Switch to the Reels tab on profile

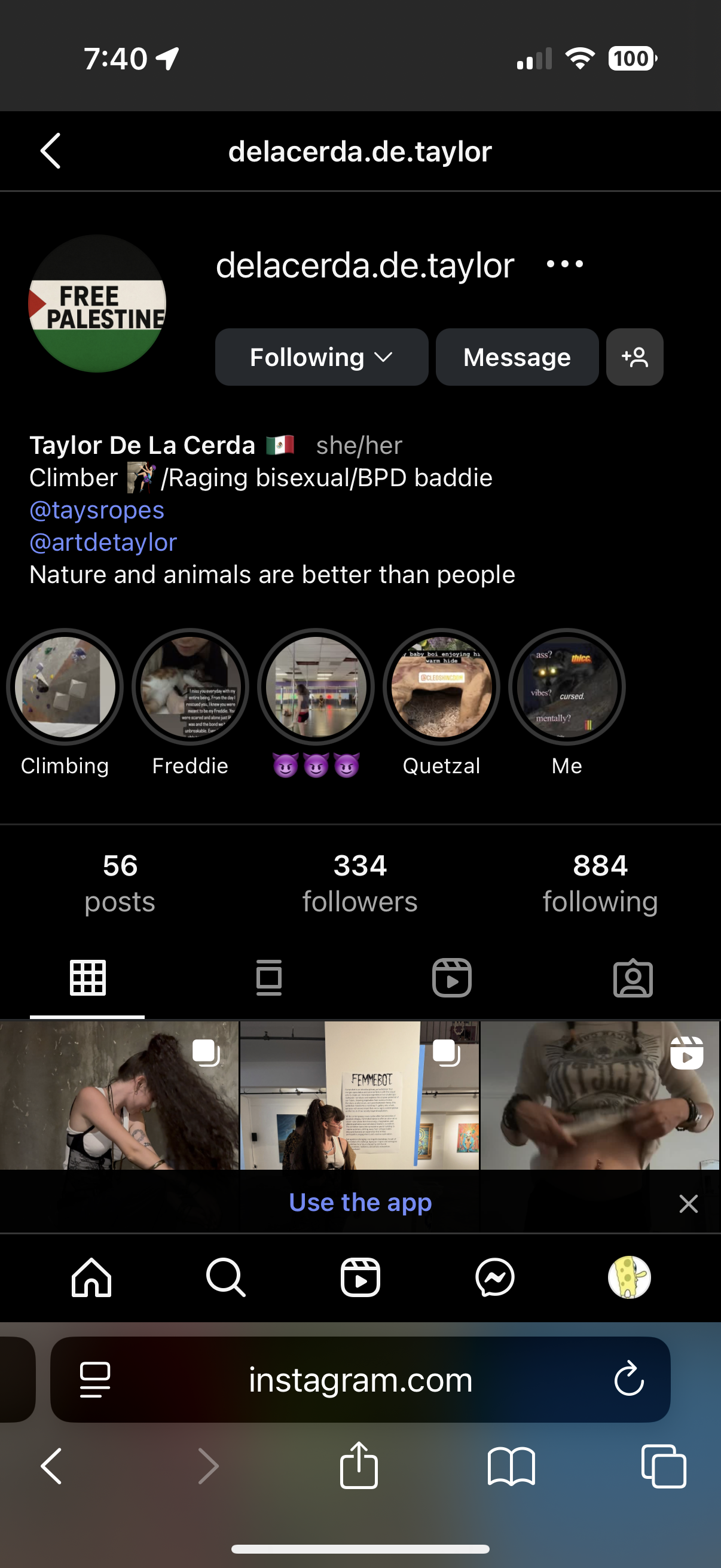point(451,978)
